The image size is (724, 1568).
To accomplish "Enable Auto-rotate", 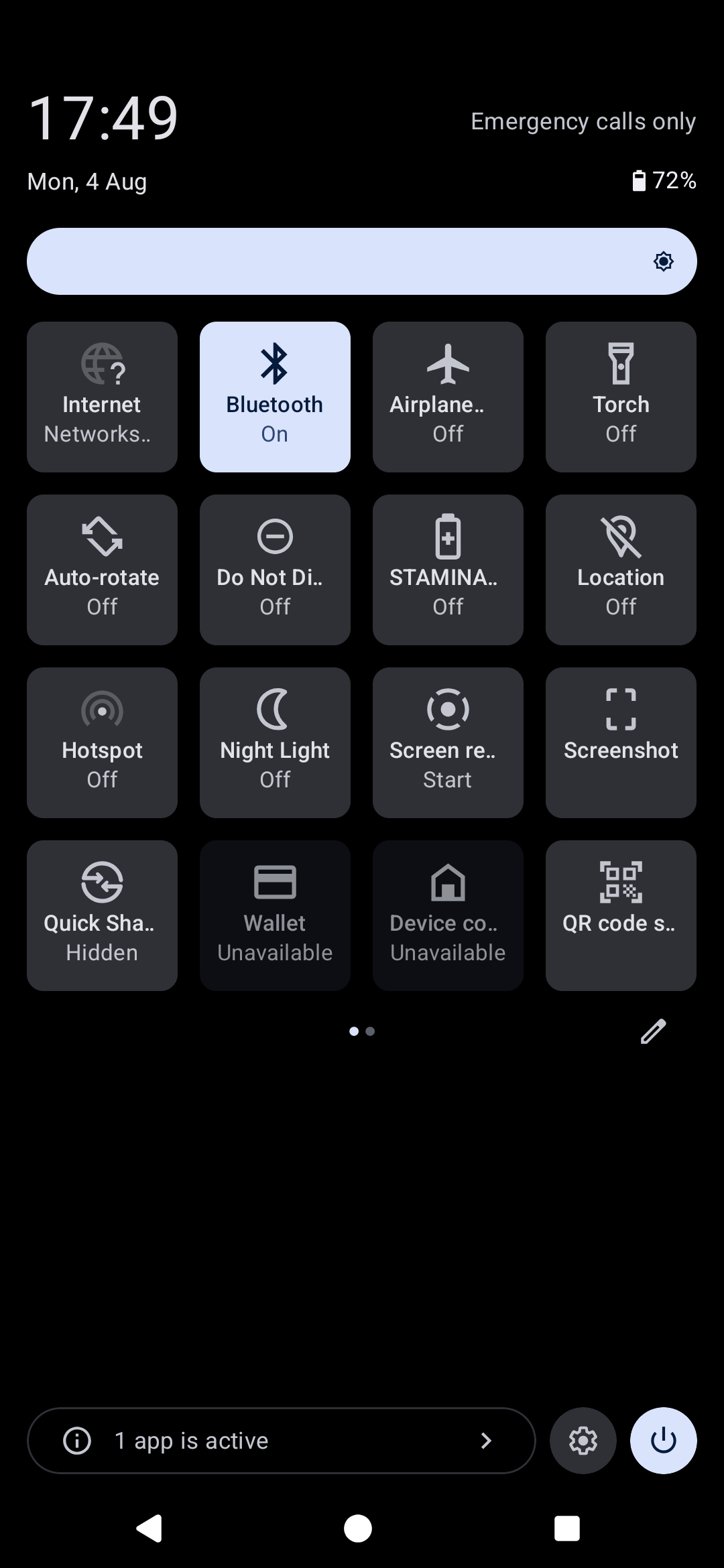I will pos(101,569).
